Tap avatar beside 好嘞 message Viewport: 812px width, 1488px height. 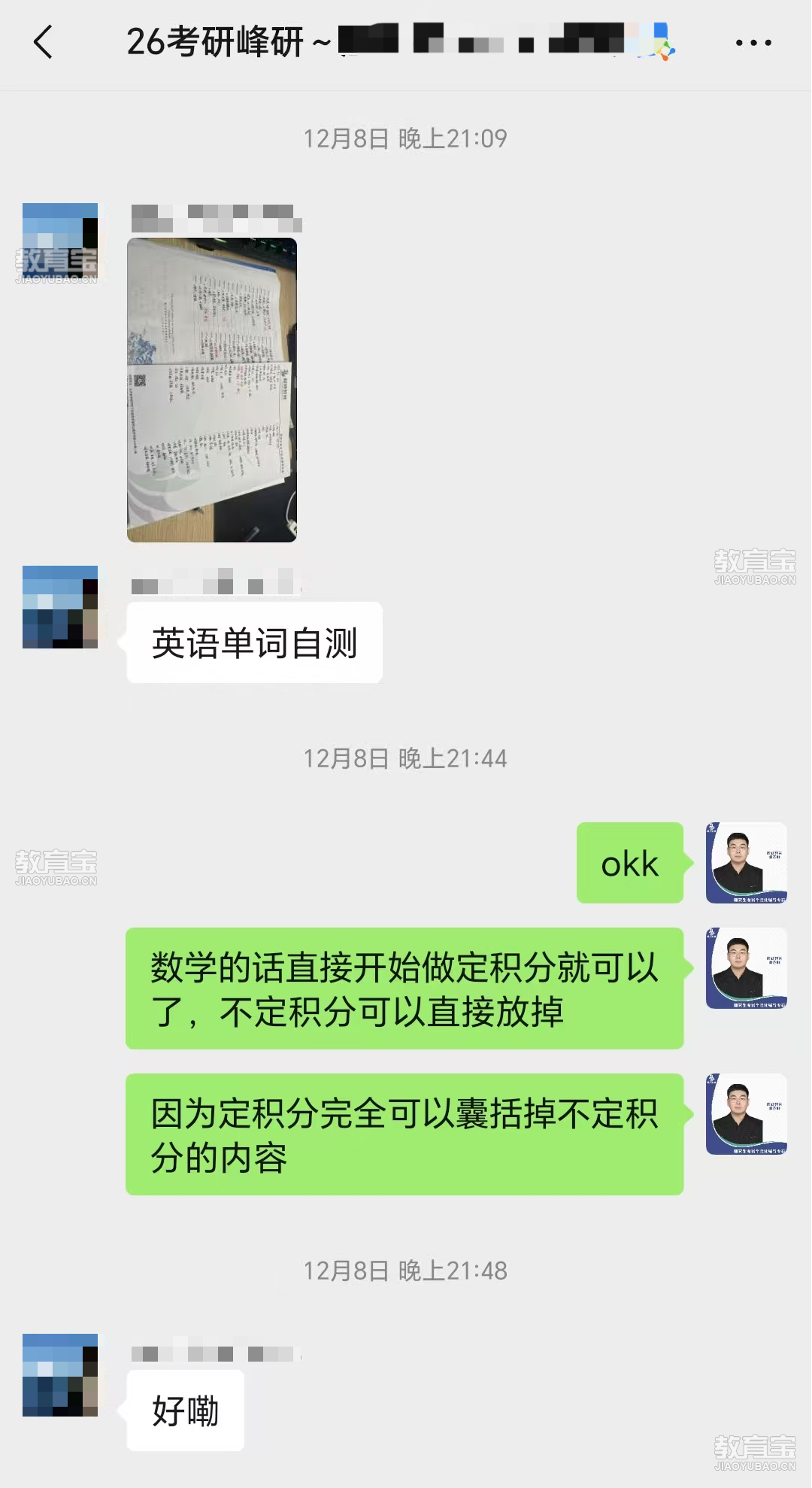[x=60, y=1374]
